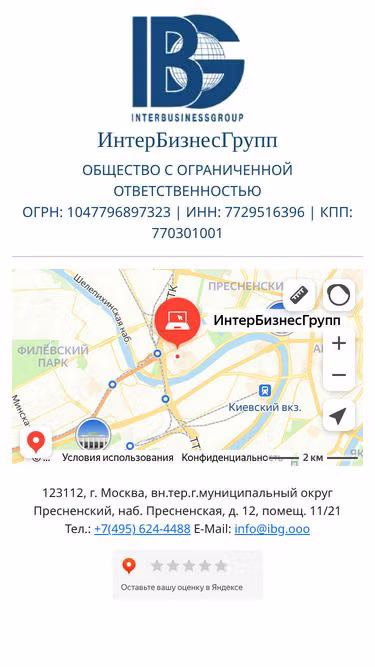This screenshot has width=375, height=667.
Task: Zoom in on the map
Action: click(x=339, y=343)
